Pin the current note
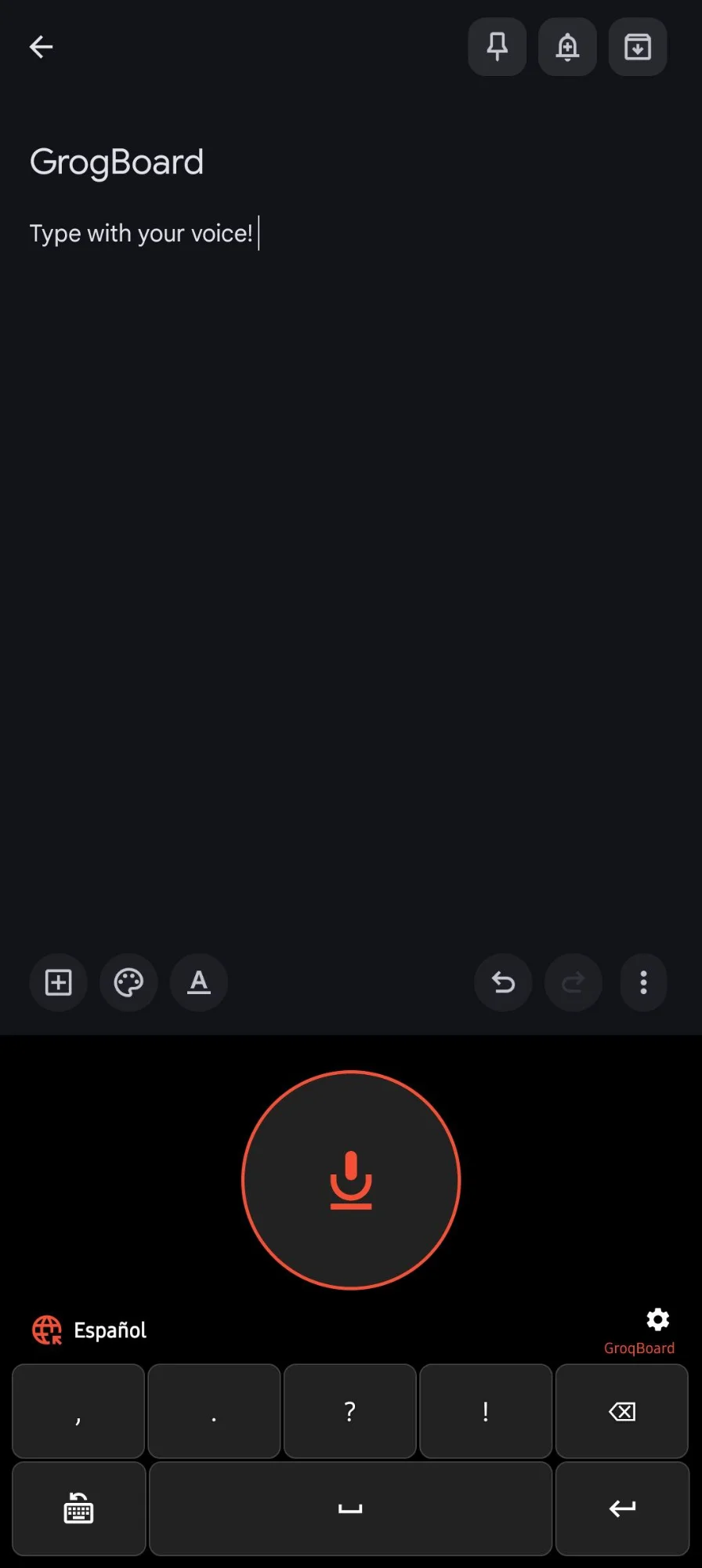This screenshot has height=1568, width=702. click(x=497, y=47)
